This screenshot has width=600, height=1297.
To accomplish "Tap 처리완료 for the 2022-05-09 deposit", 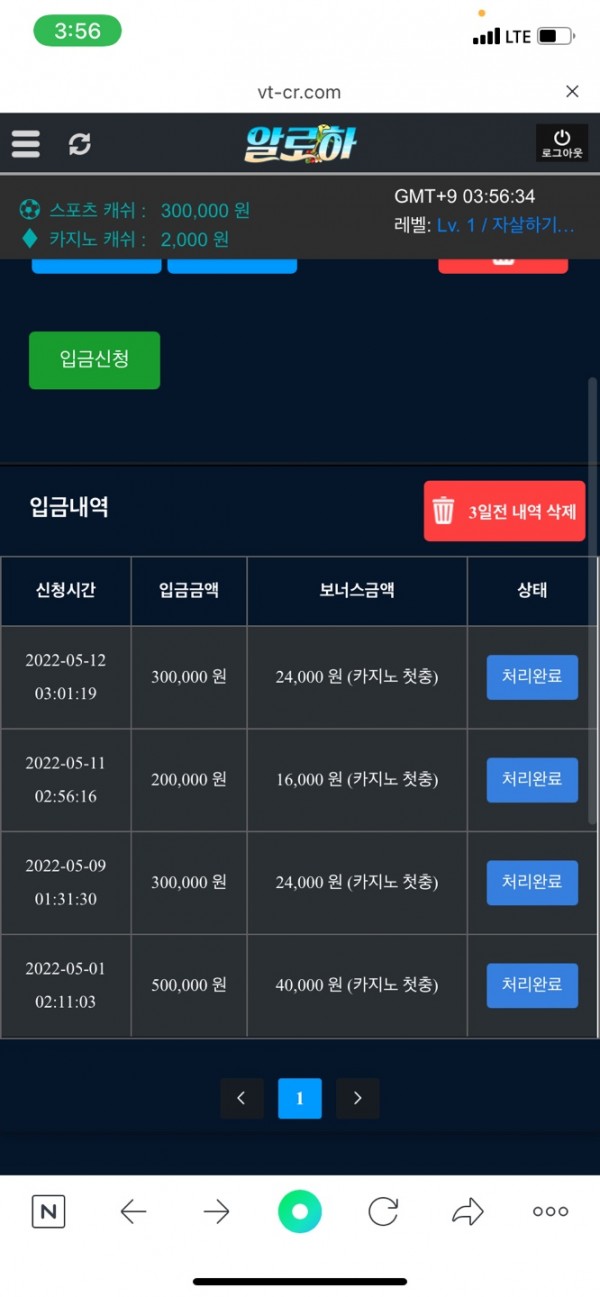I will [x=532, y=883].
